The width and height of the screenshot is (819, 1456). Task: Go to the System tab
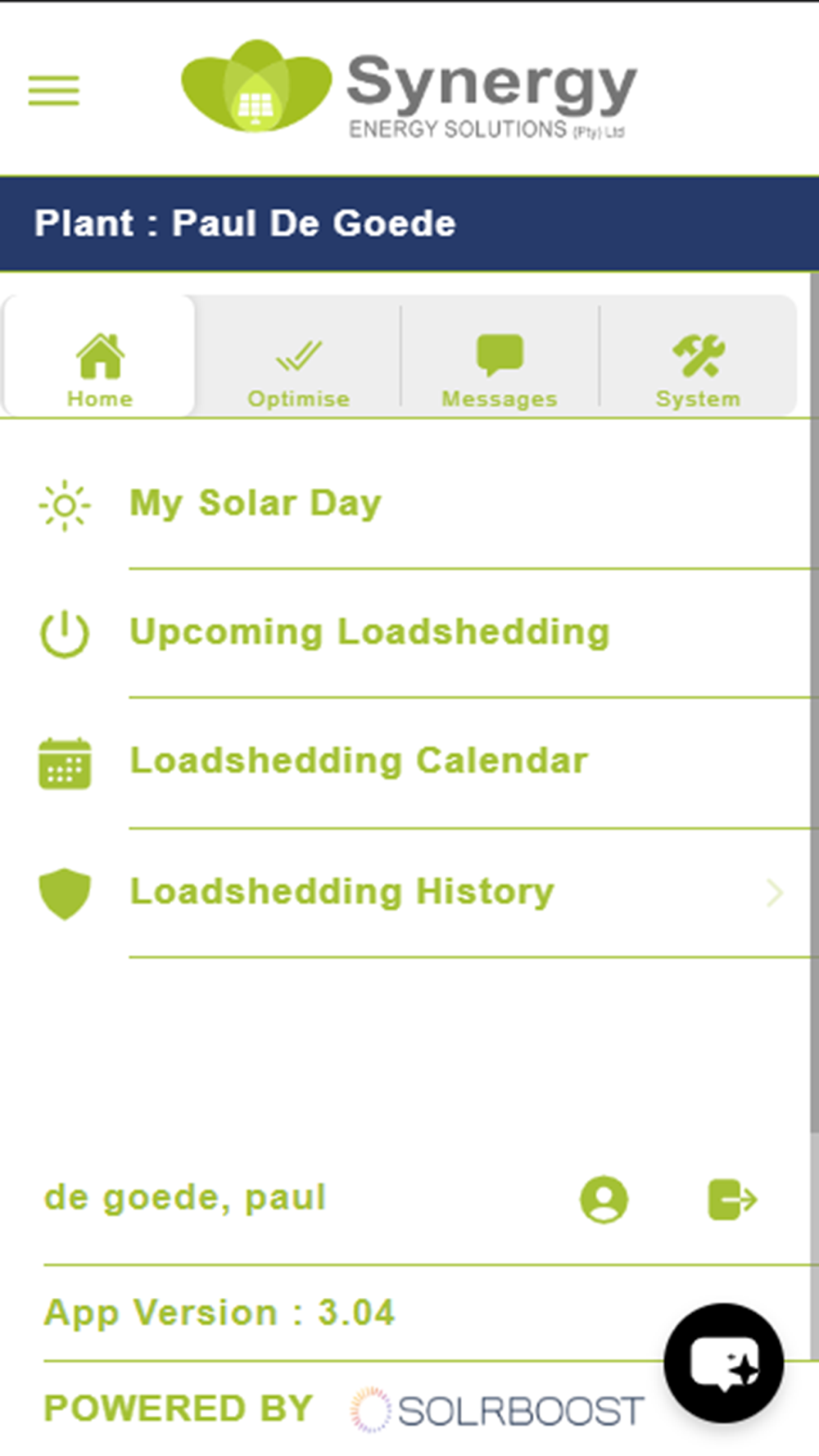698,369
